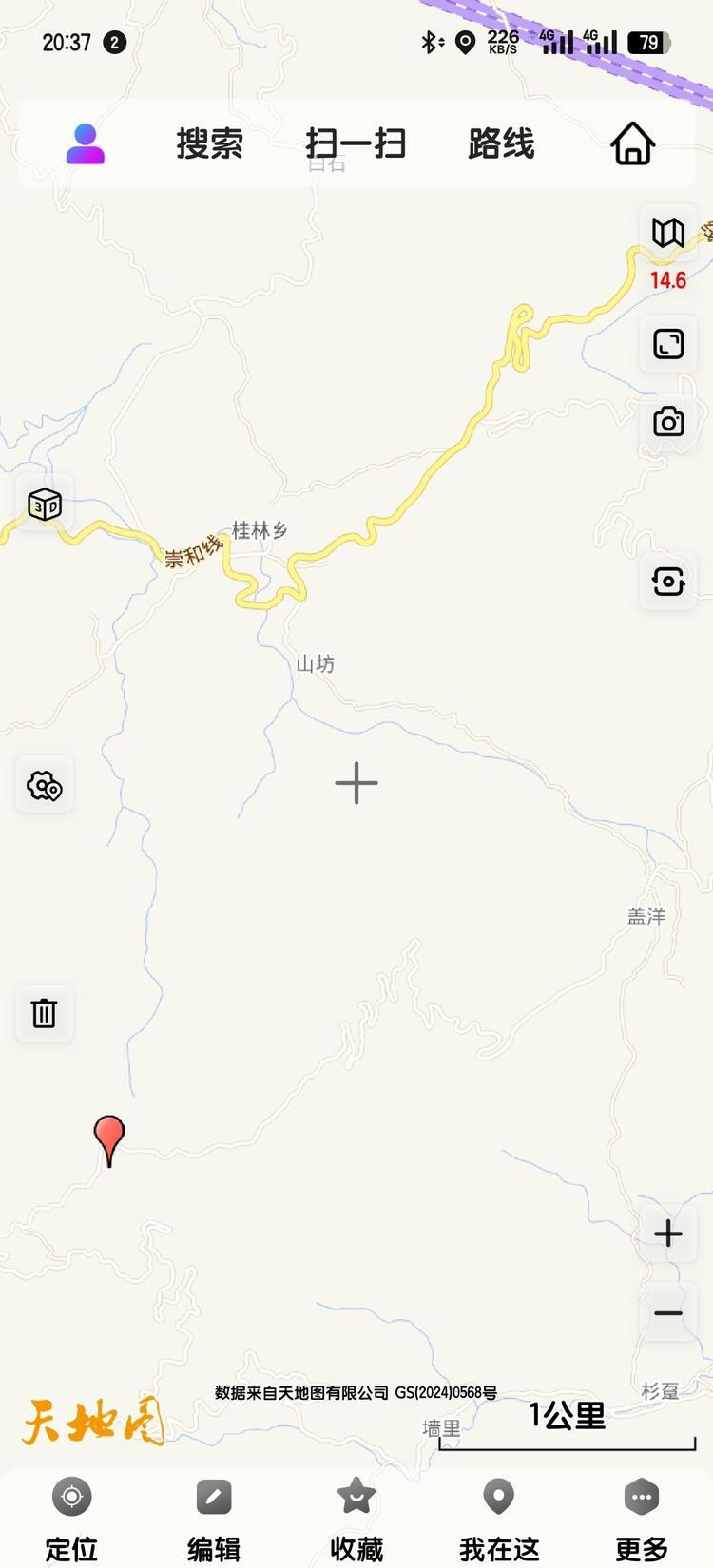This screenshot has height=1568, width=713.
Task: Toggle the 3D map view
Action: [x=45, y=504]
